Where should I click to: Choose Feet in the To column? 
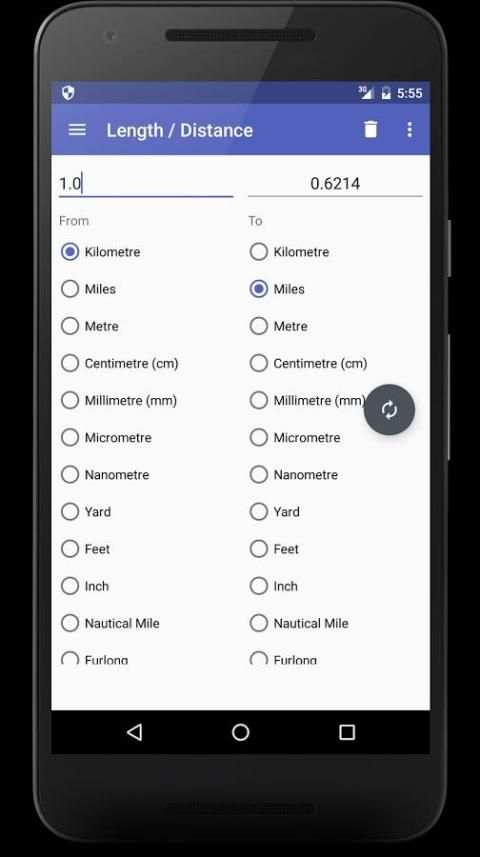(274, 549)
